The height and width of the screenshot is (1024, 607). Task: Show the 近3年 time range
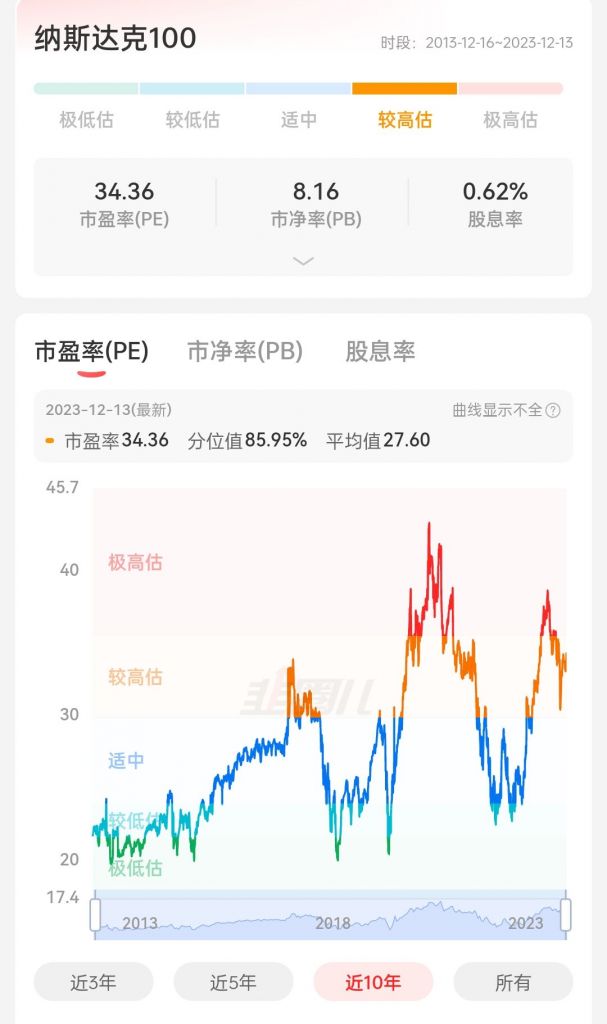pos(93,982)
